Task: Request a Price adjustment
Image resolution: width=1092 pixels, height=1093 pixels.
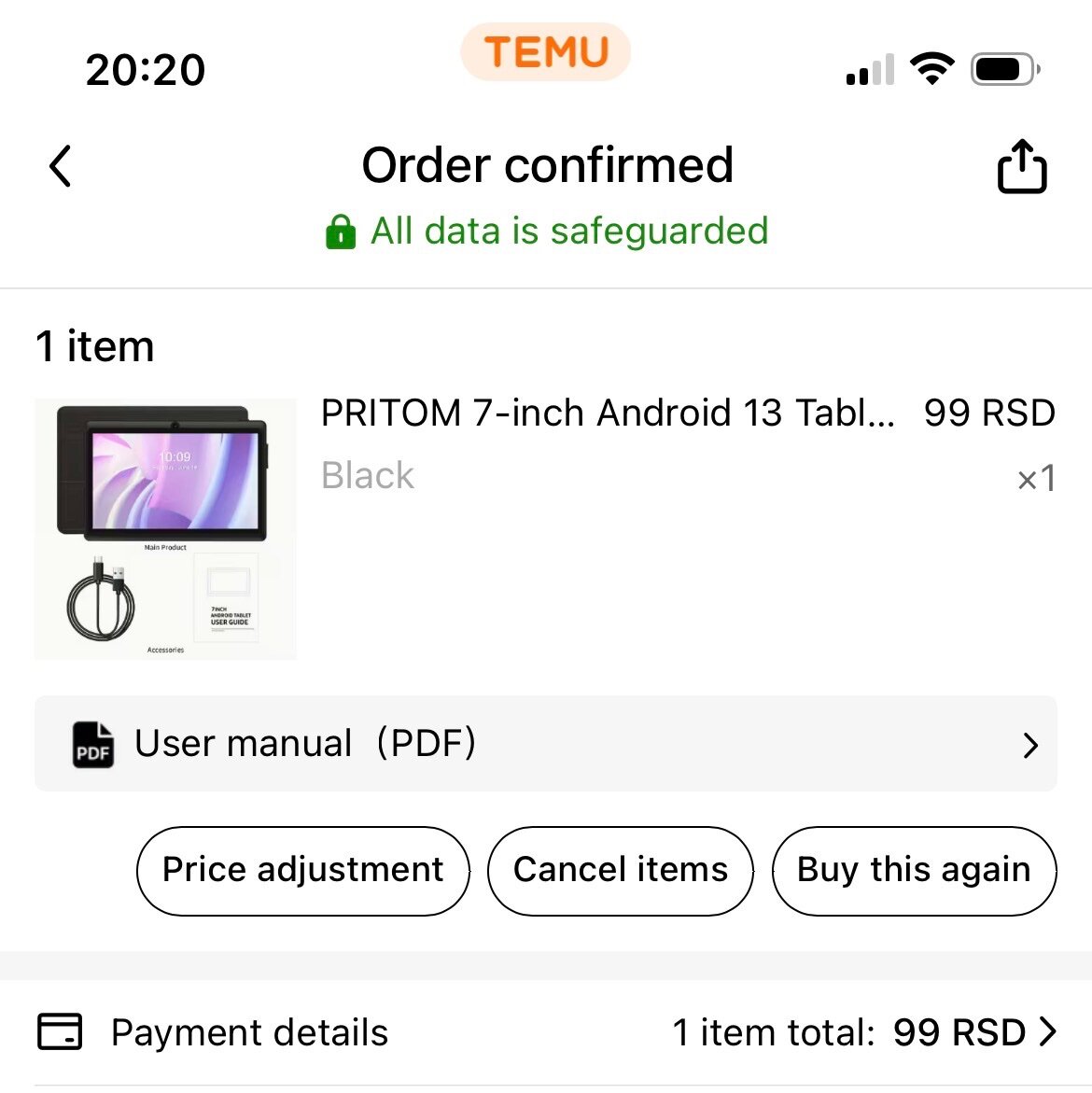Action: 302,871
